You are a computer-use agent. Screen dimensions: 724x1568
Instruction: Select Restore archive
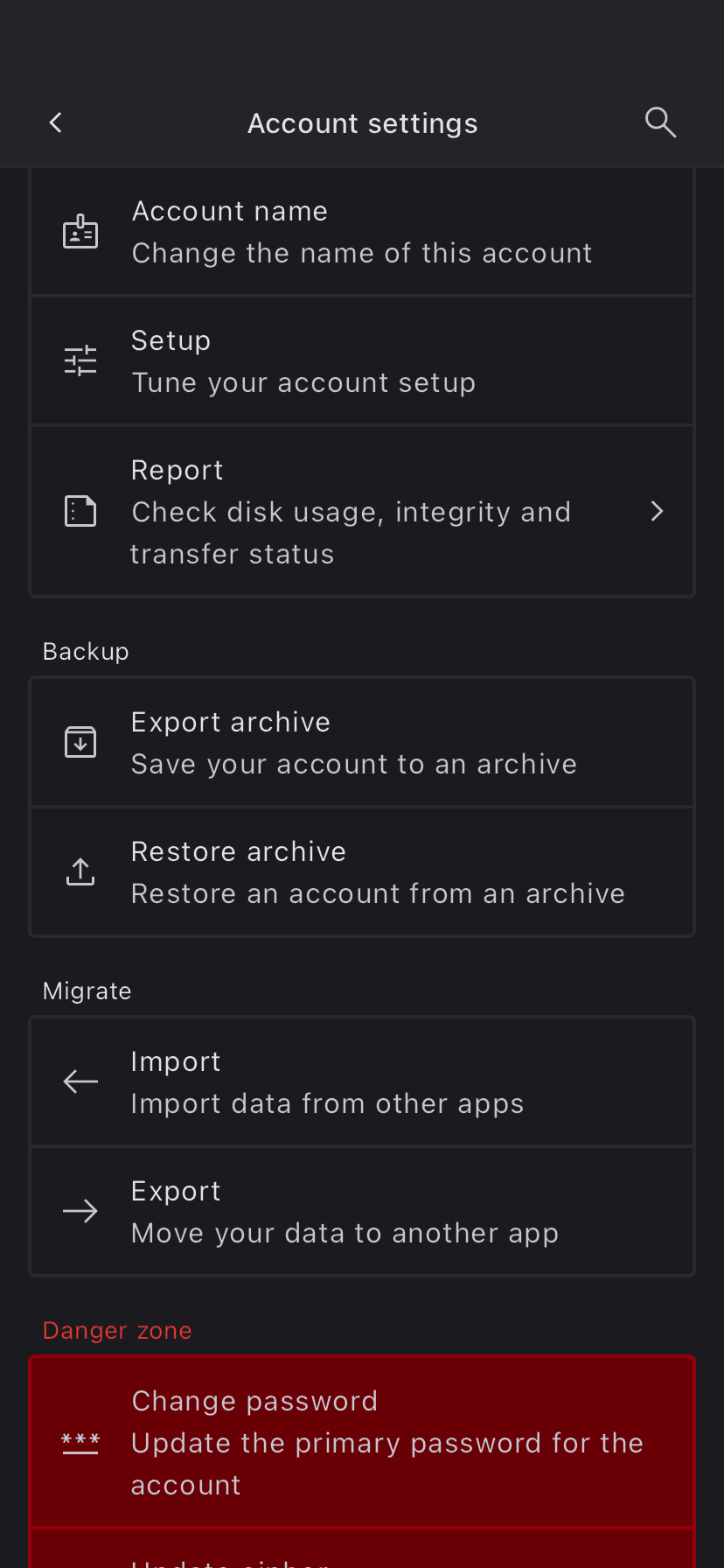click(x=362, y=871)
